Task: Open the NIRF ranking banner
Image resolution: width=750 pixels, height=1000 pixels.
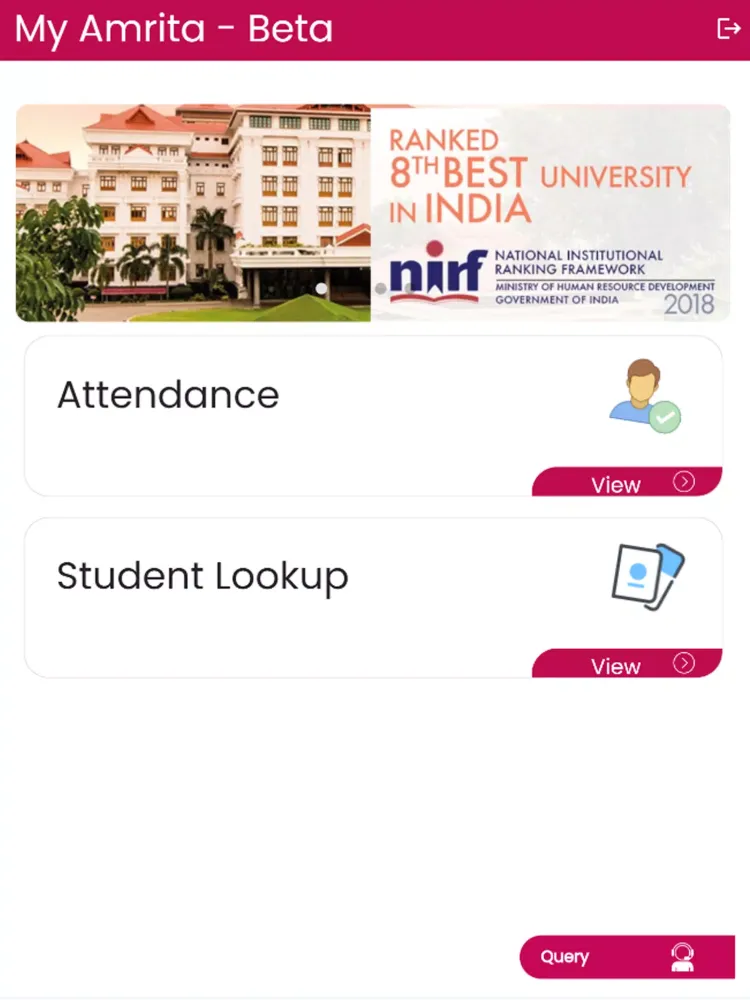Action: click(x=372, y=213)
